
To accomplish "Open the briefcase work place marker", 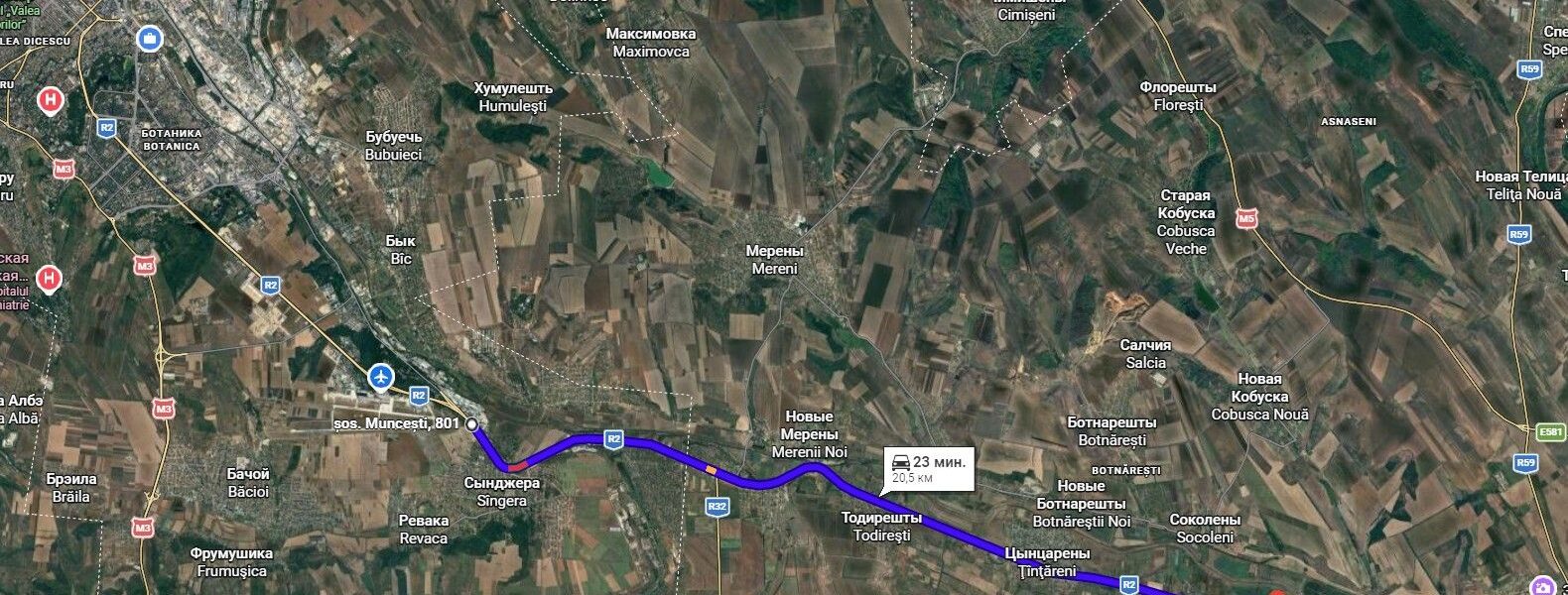I will tap(151, 39).
